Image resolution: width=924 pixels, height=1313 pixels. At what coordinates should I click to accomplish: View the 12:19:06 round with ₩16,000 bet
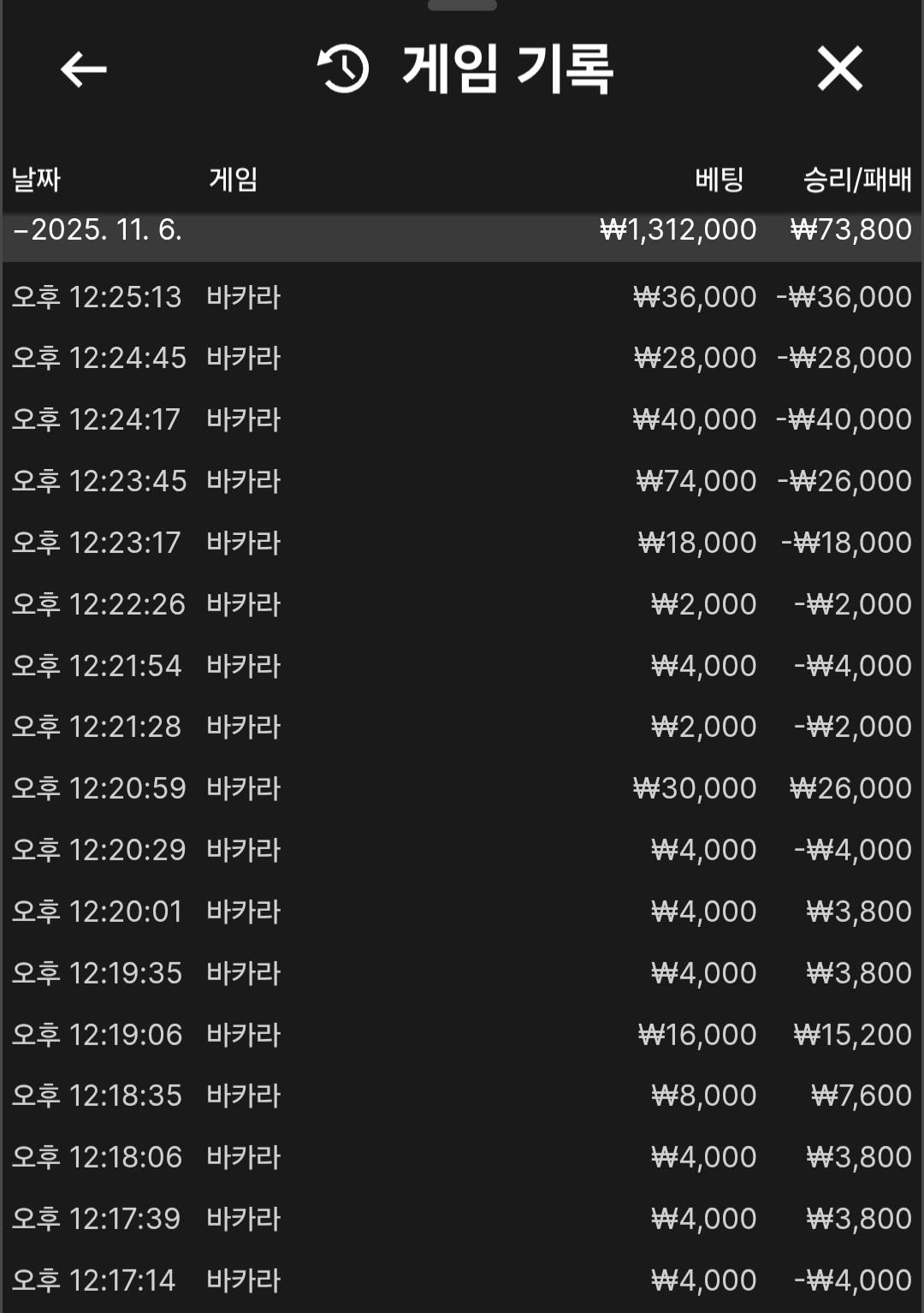462,1035
